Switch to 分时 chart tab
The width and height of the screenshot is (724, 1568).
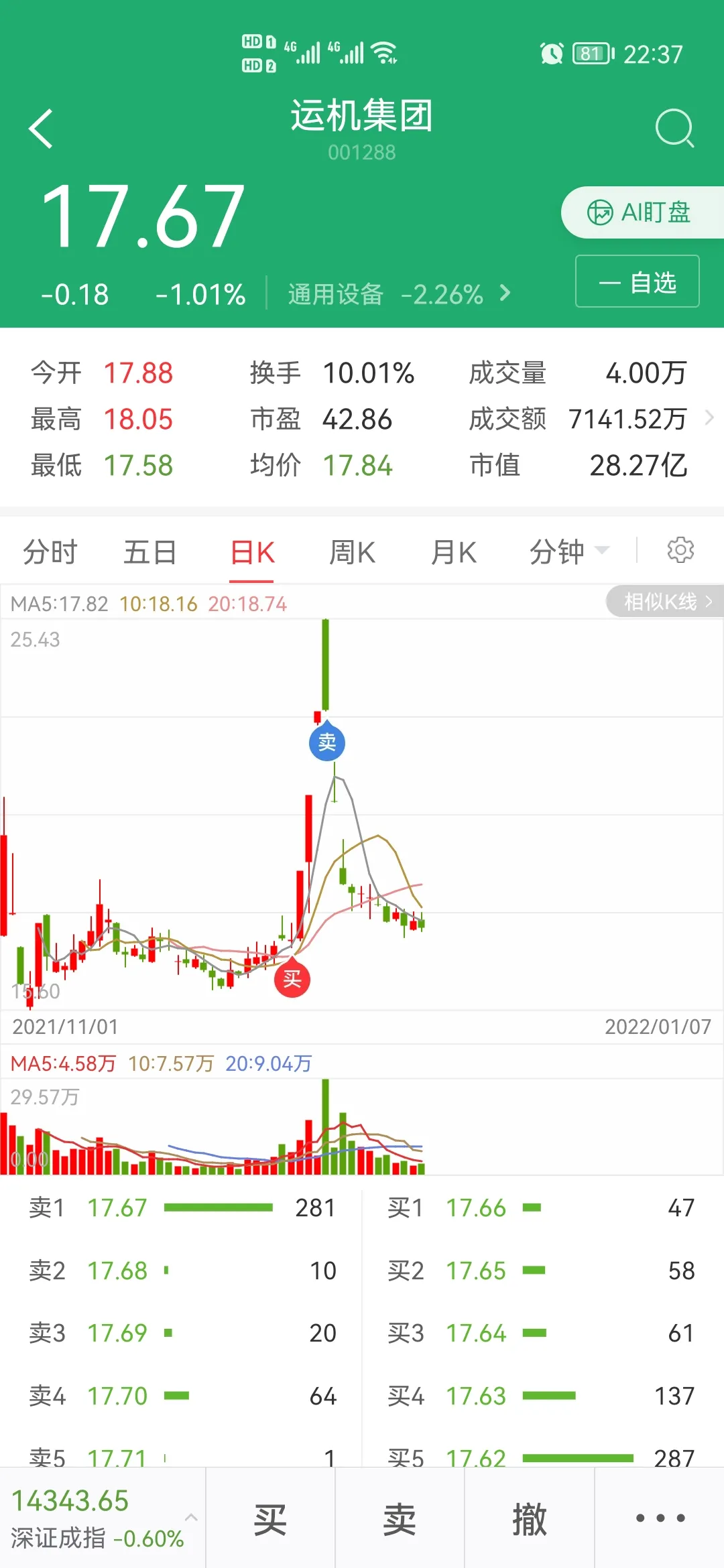coord(50,553)
